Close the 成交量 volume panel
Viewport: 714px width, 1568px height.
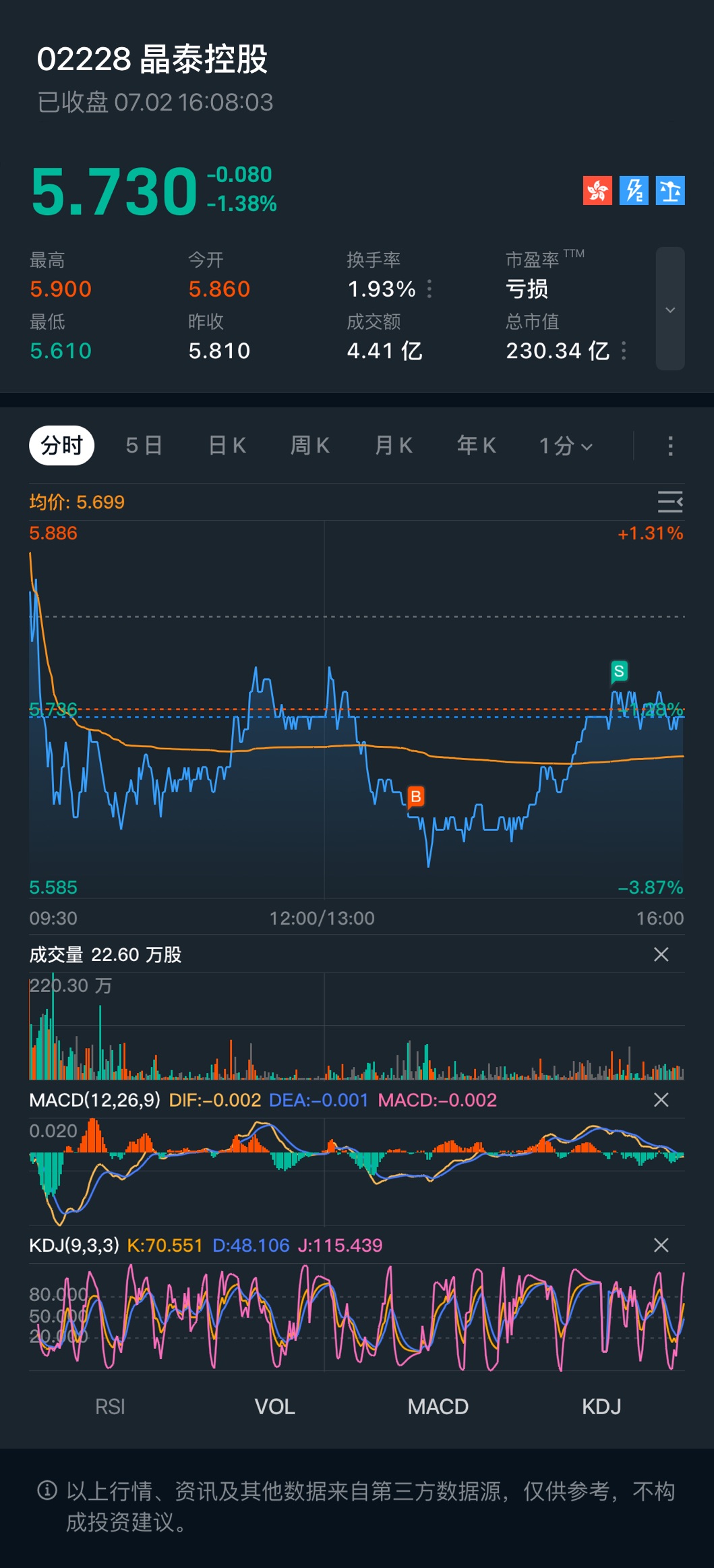[x=661, y=954]
